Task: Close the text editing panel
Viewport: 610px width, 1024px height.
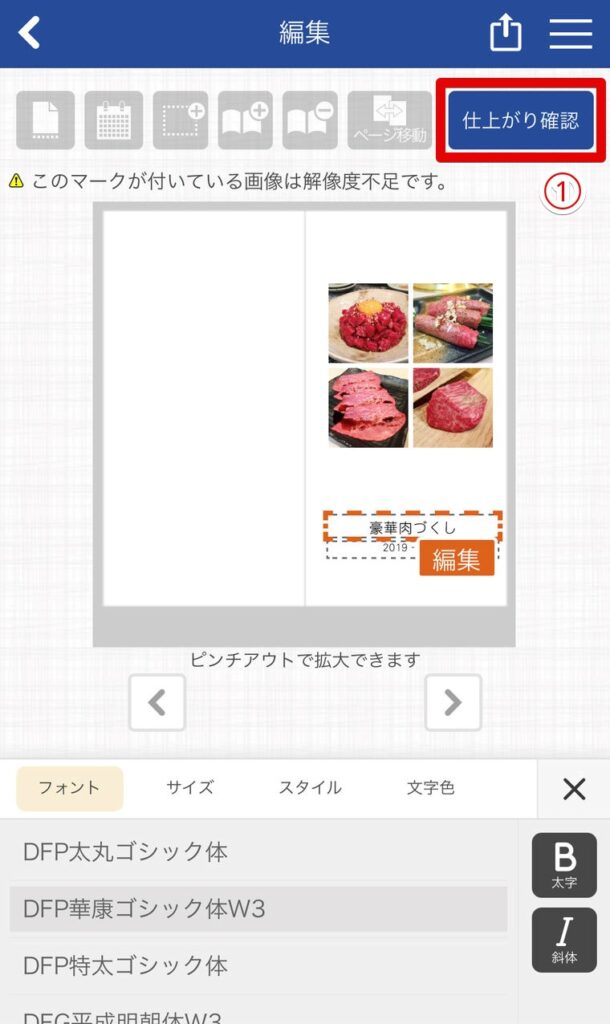Action: tap(574, 789)
